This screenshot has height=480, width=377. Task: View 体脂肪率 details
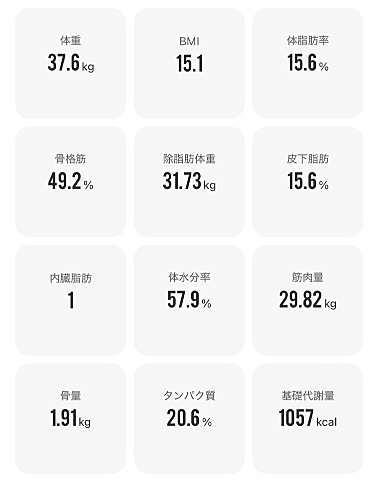[x=308, y=63]
